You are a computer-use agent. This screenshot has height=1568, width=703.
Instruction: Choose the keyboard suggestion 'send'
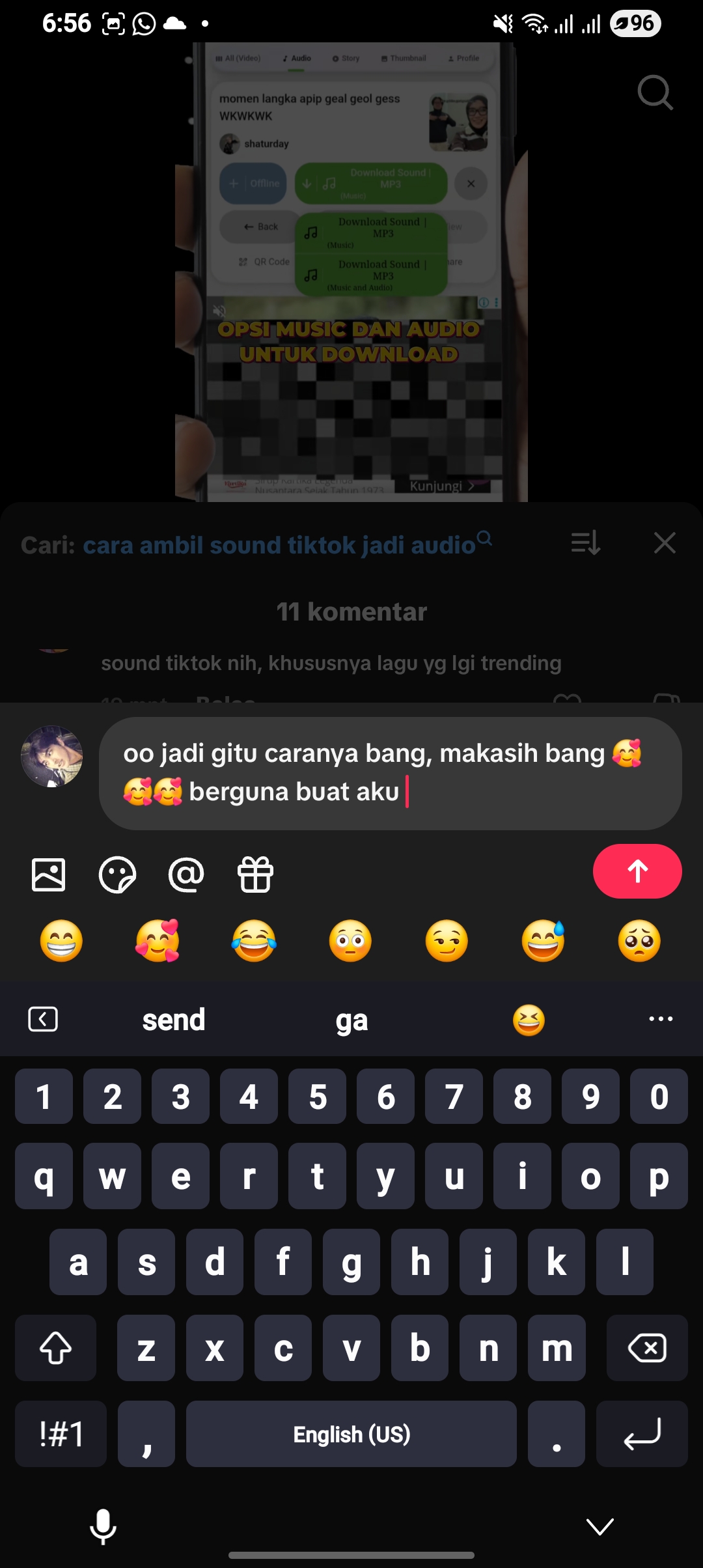pyautogui.click(x=174, y=1020)
